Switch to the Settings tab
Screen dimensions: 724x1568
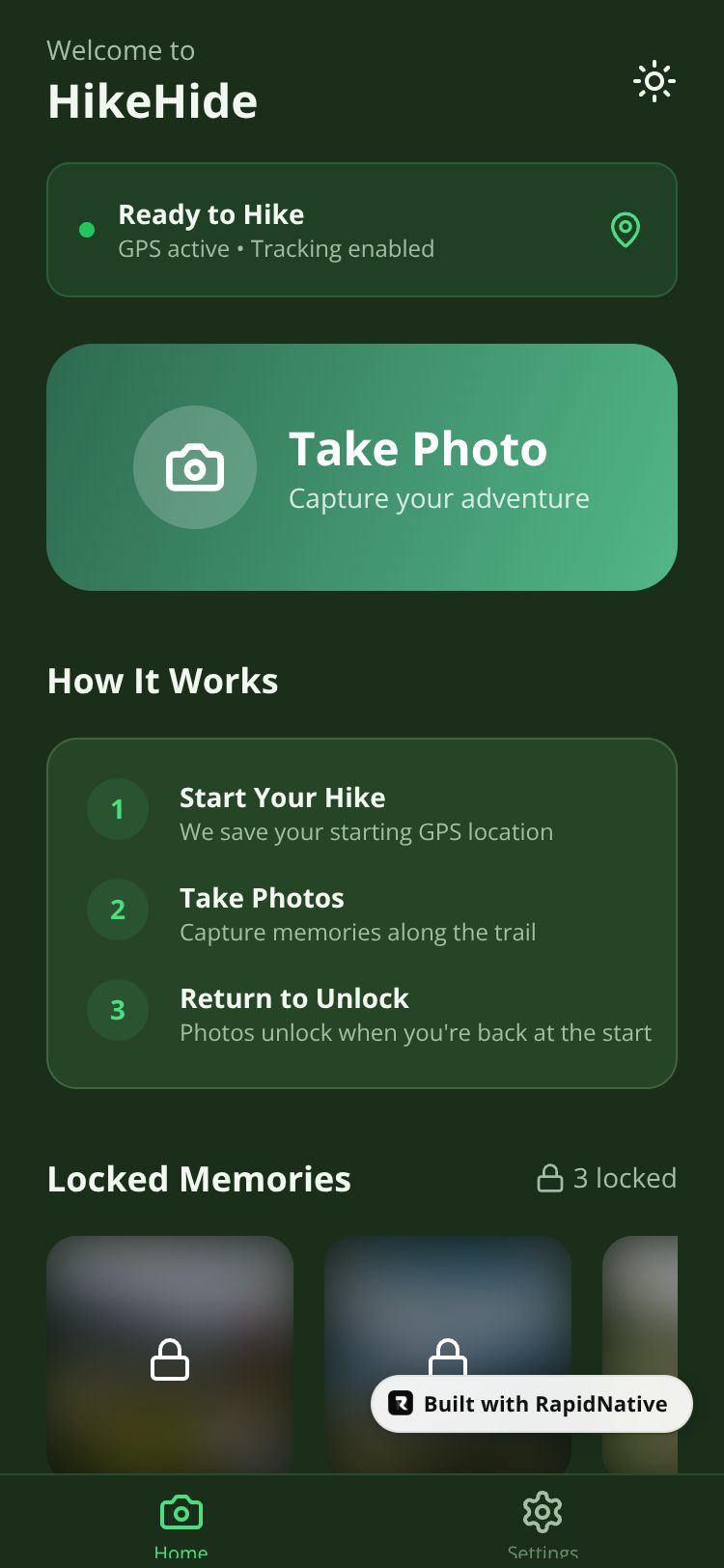click(543, 1523)
